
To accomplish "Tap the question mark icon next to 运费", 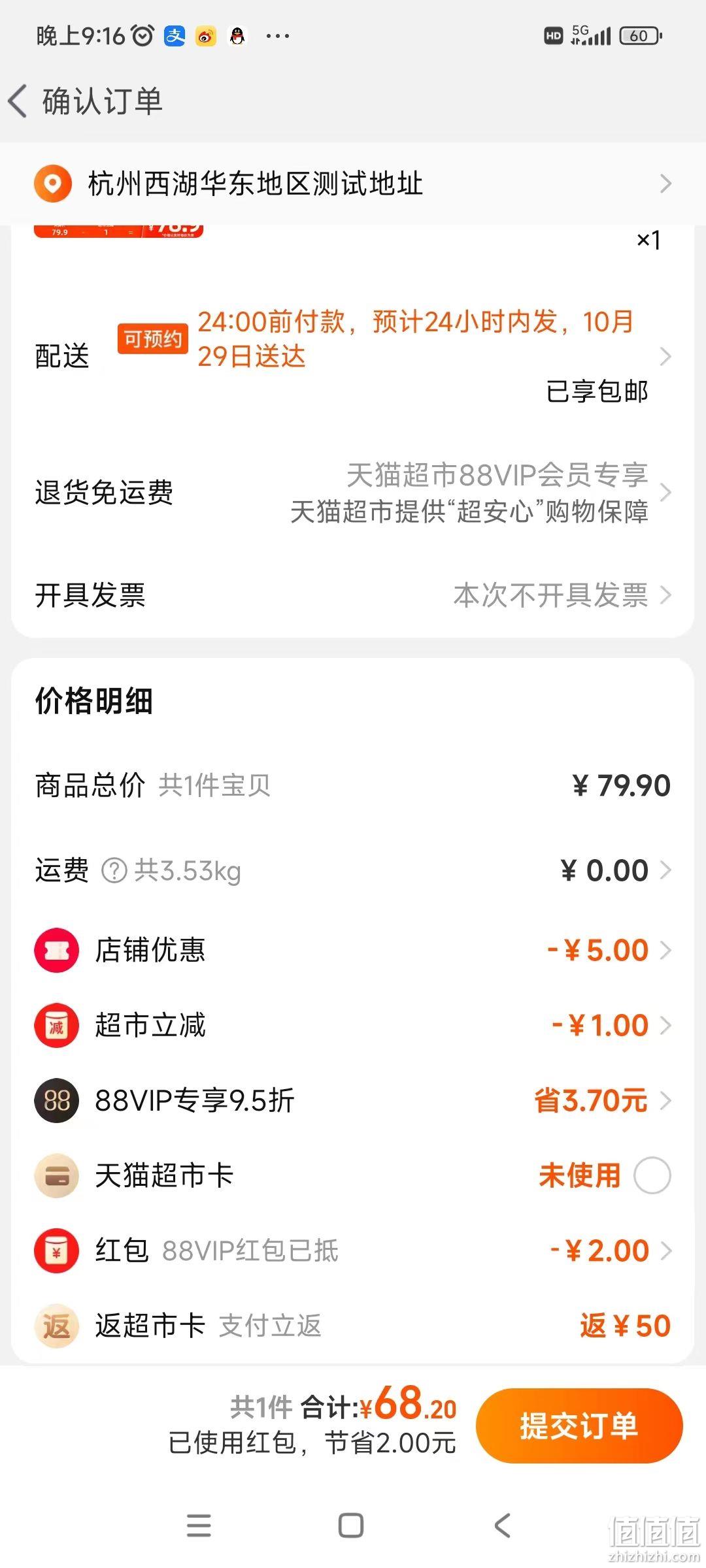I will click(114, 871).
